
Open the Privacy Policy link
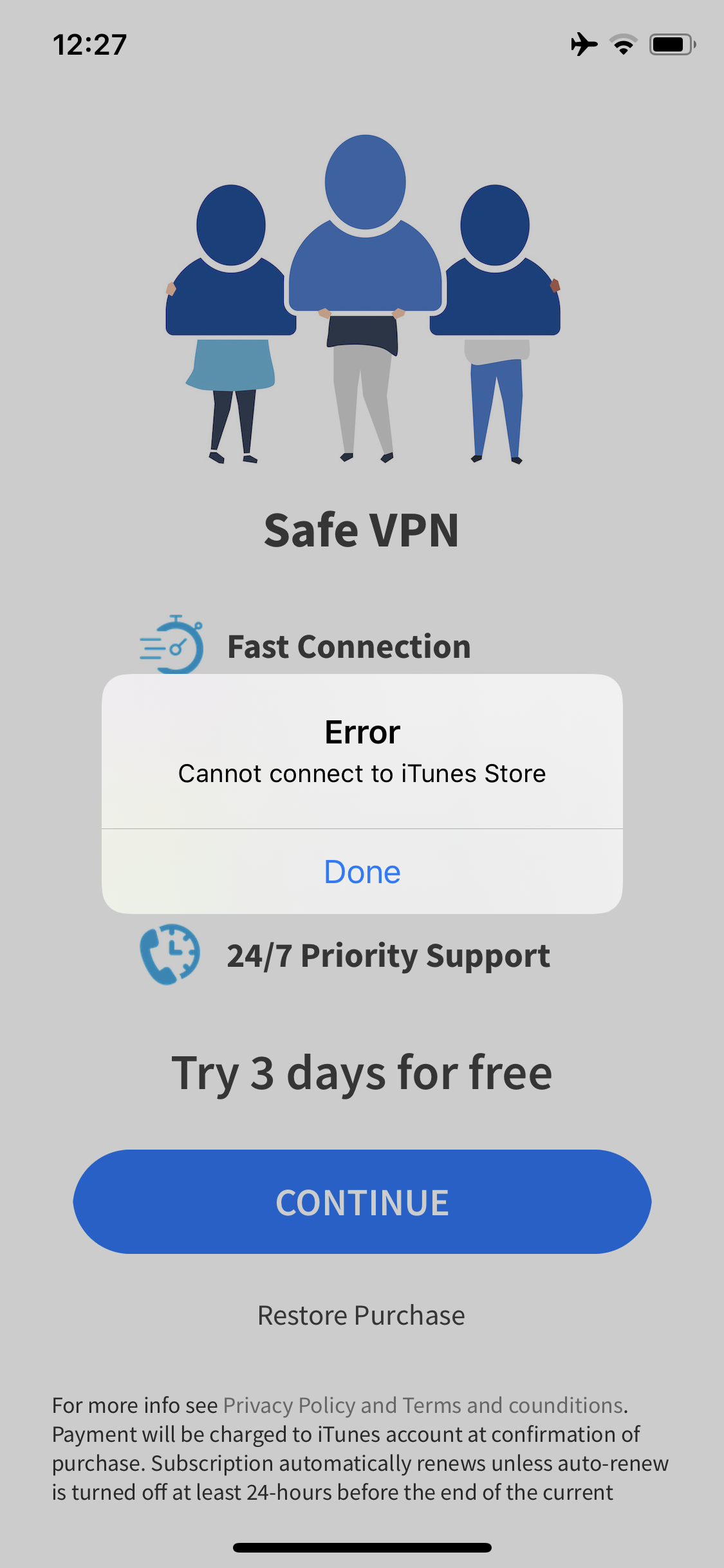[x=289, y=1405]
